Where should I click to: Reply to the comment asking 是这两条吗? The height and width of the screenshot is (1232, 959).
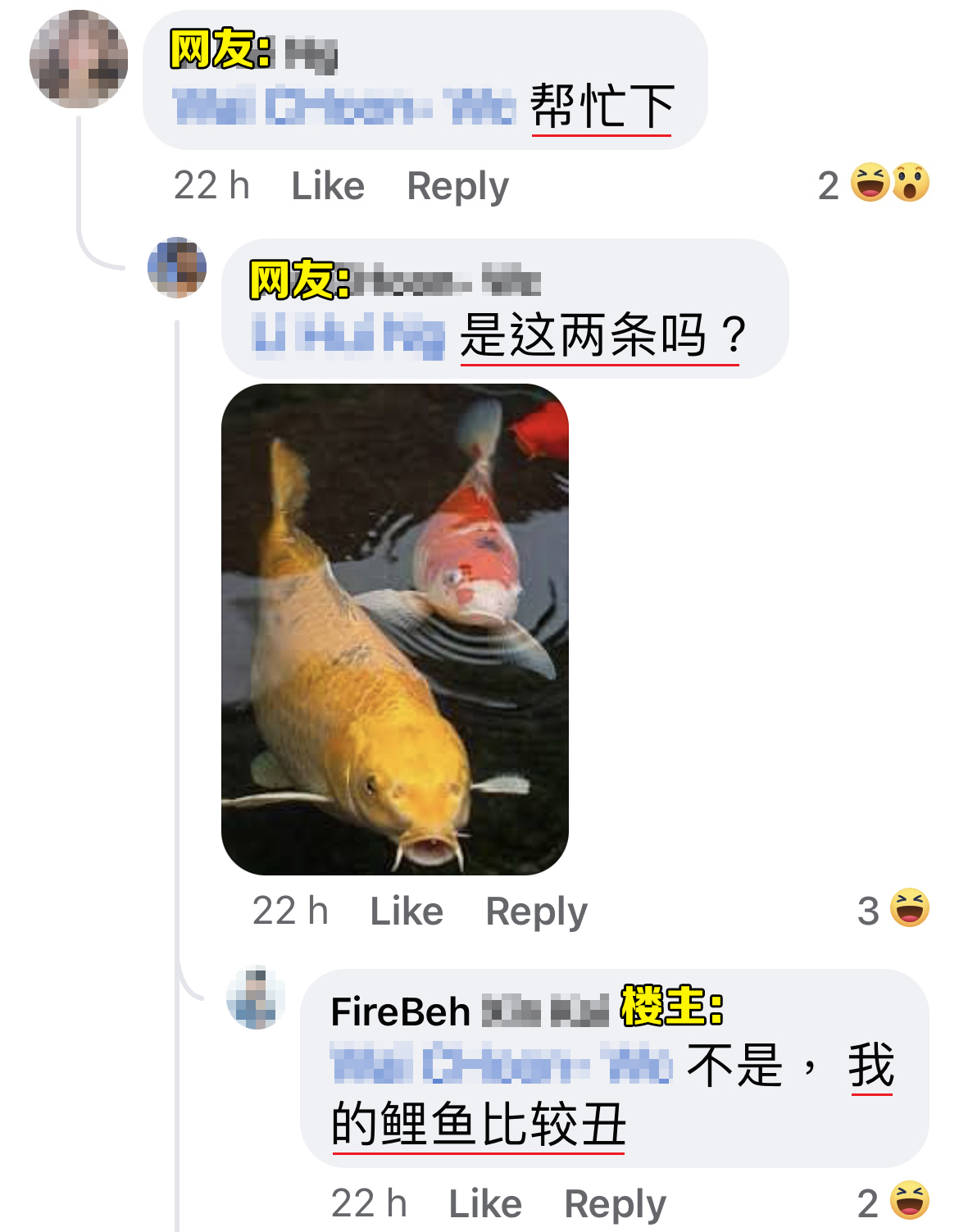click(536, 911)
